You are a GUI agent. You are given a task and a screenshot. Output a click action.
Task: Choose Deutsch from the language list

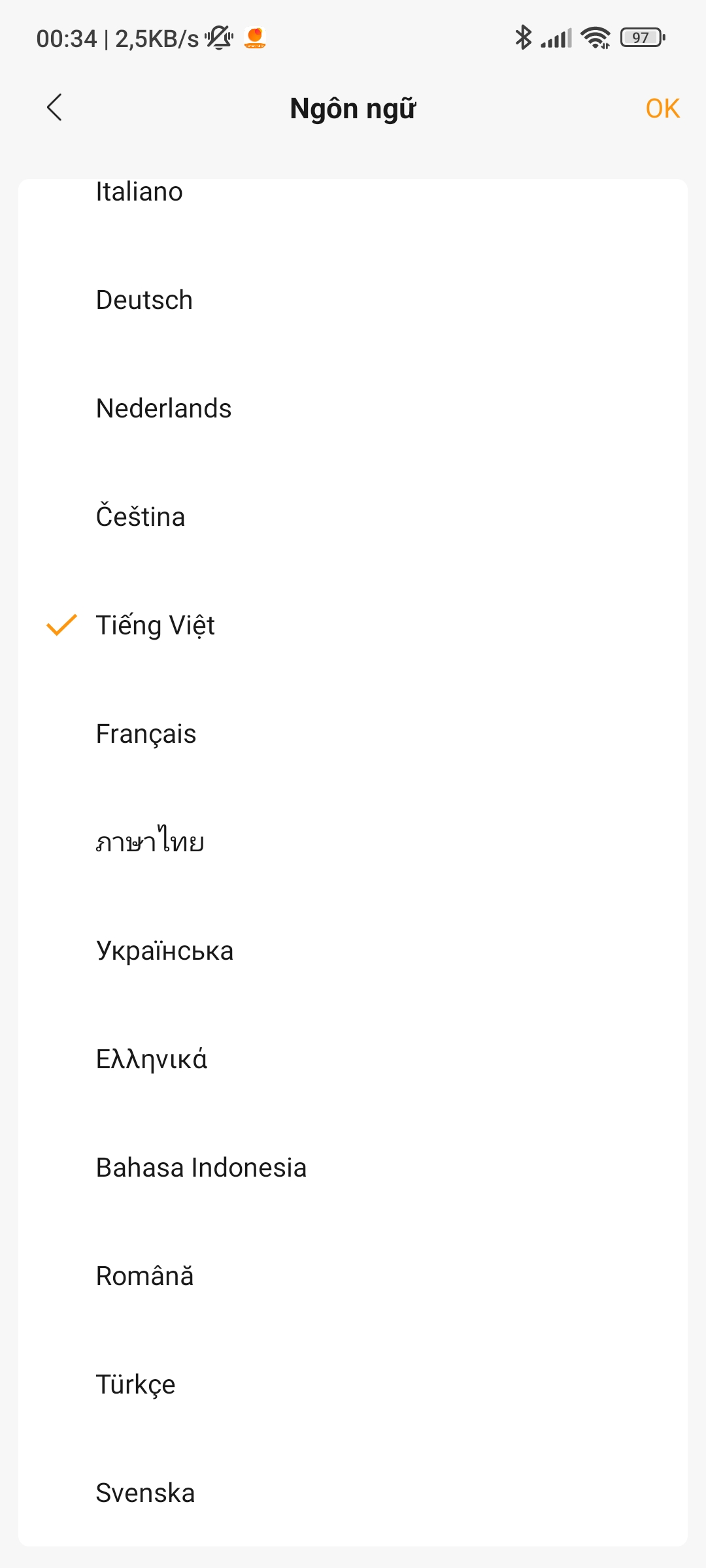pos(353,301)
